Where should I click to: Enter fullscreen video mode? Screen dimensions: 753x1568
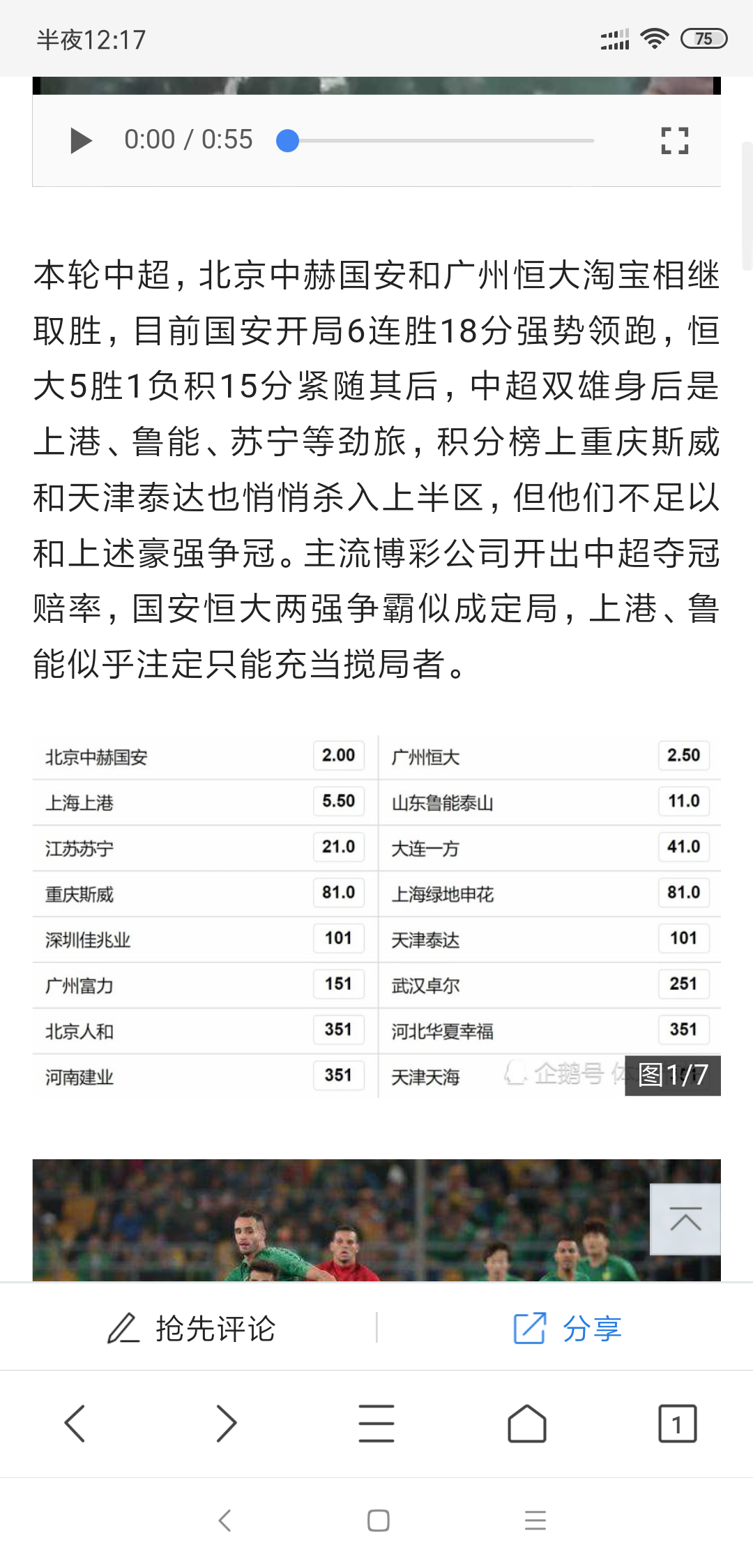(x=674, y=140)
